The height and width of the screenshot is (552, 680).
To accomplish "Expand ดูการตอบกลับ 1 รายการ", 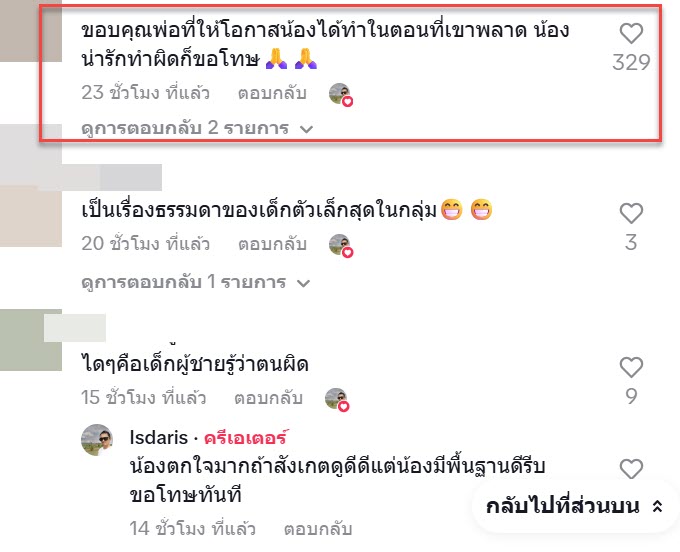I will [x=197, y=281].
